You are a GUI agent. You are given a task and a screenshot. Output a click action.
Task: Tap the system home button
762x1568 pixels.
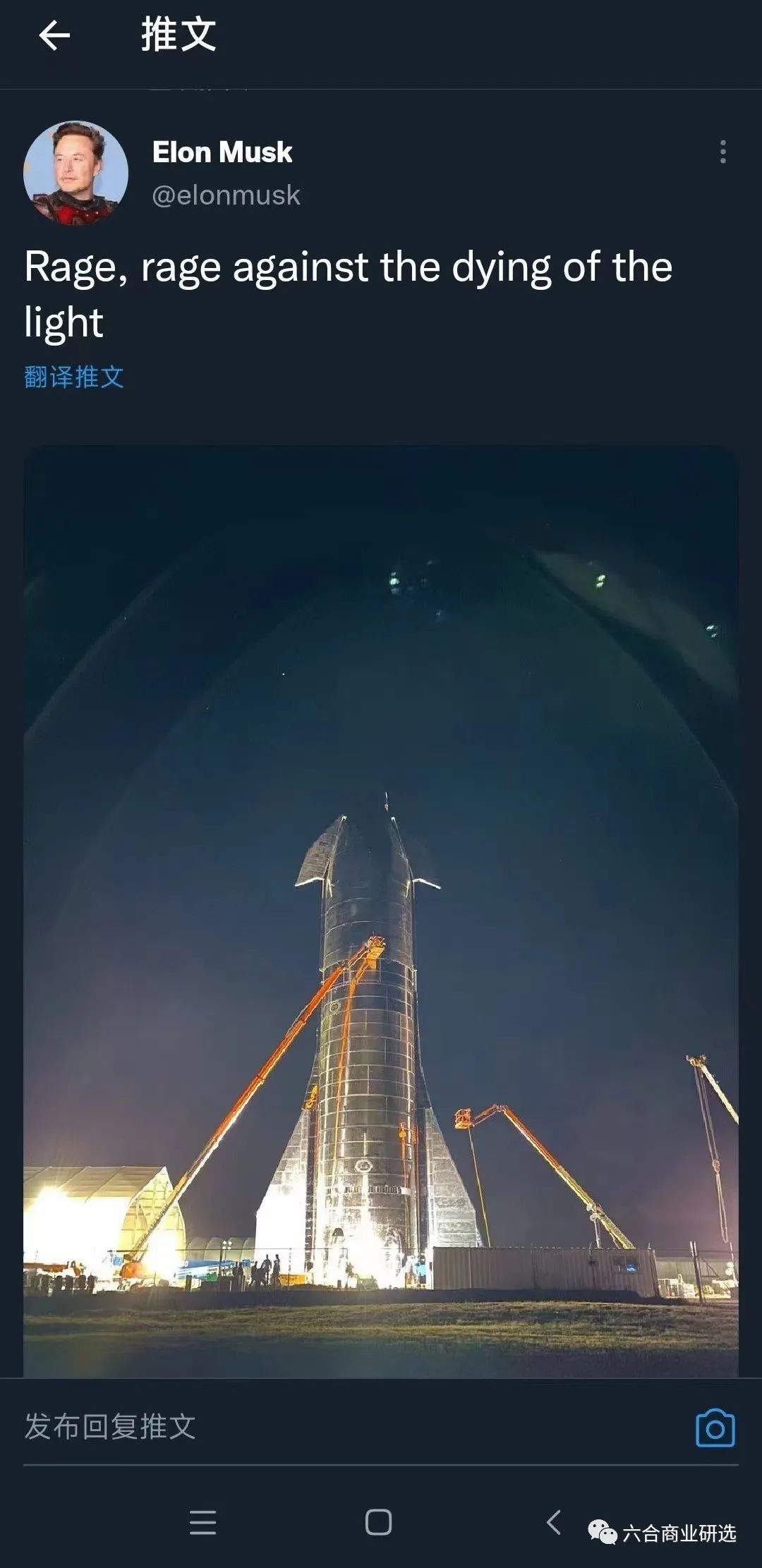[x=378, y=1522]
